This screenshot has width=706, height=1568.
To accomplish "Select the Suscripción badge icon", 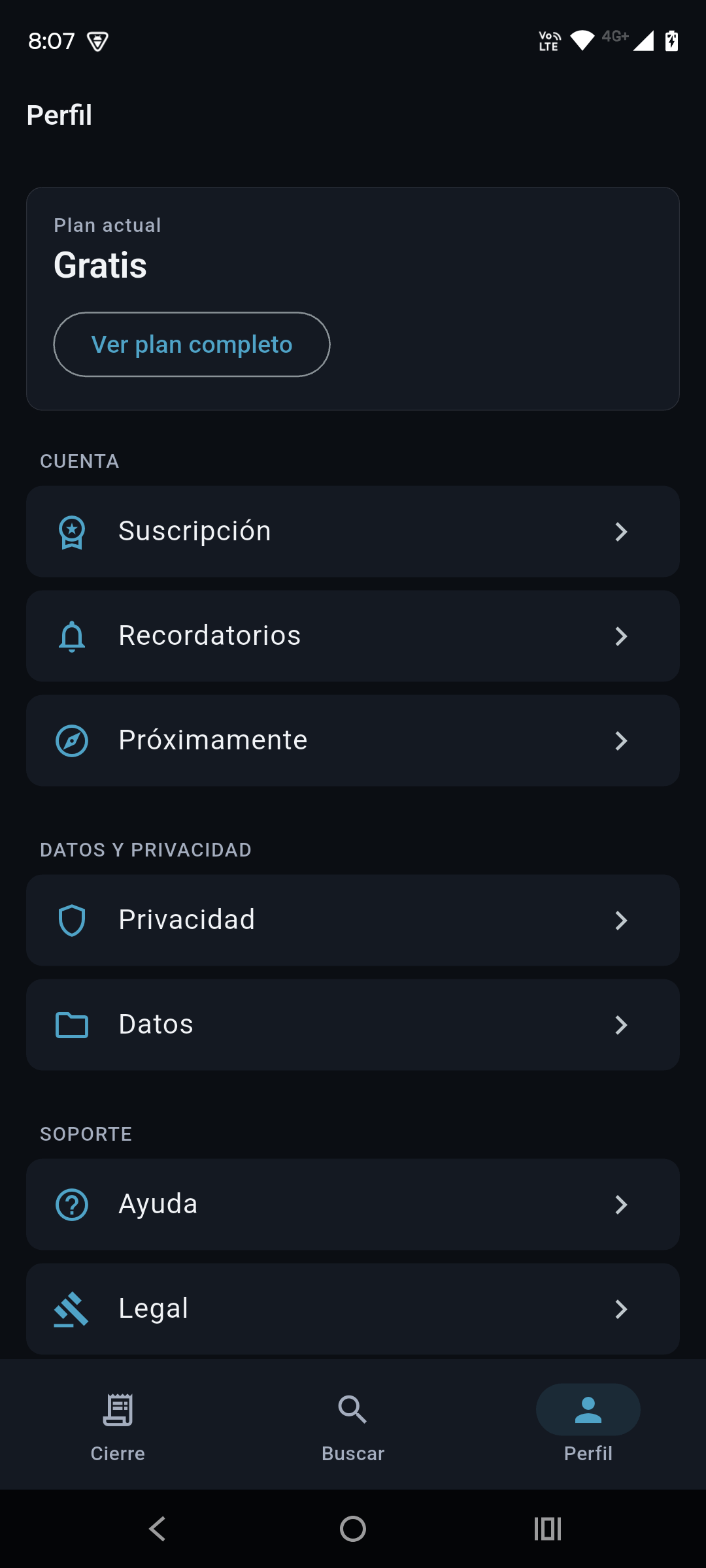I will (x=72, y=531).
